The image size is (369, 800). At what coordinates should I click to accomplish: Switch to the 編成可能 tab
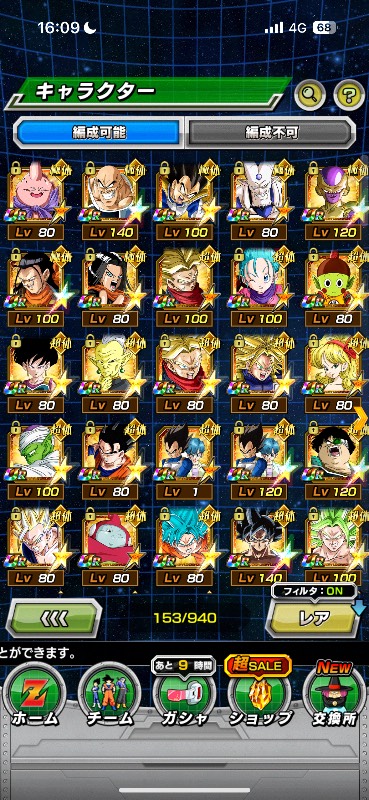(99, 133)
